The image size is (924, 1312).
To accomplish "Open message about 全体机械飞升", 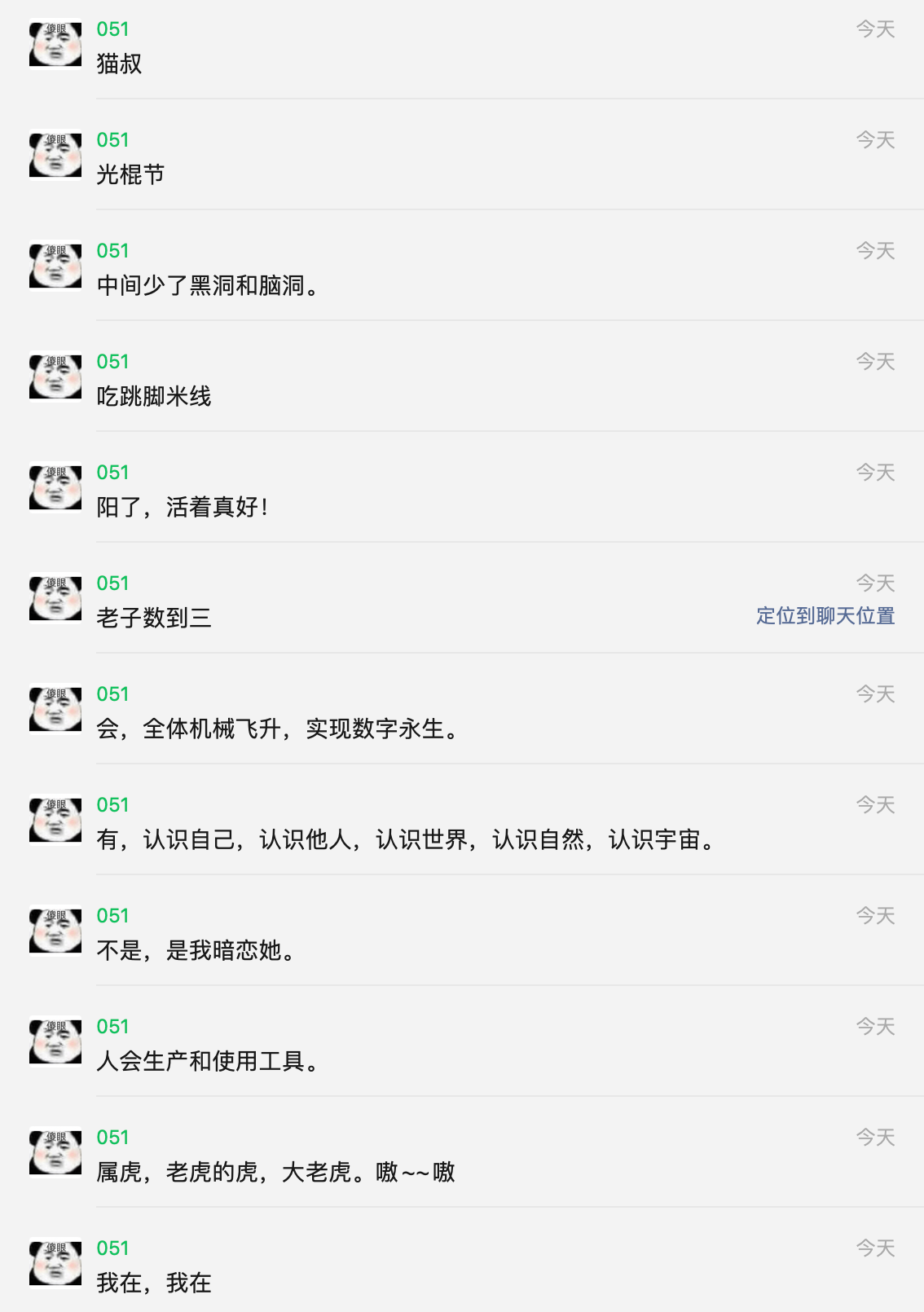I will 277,729.
